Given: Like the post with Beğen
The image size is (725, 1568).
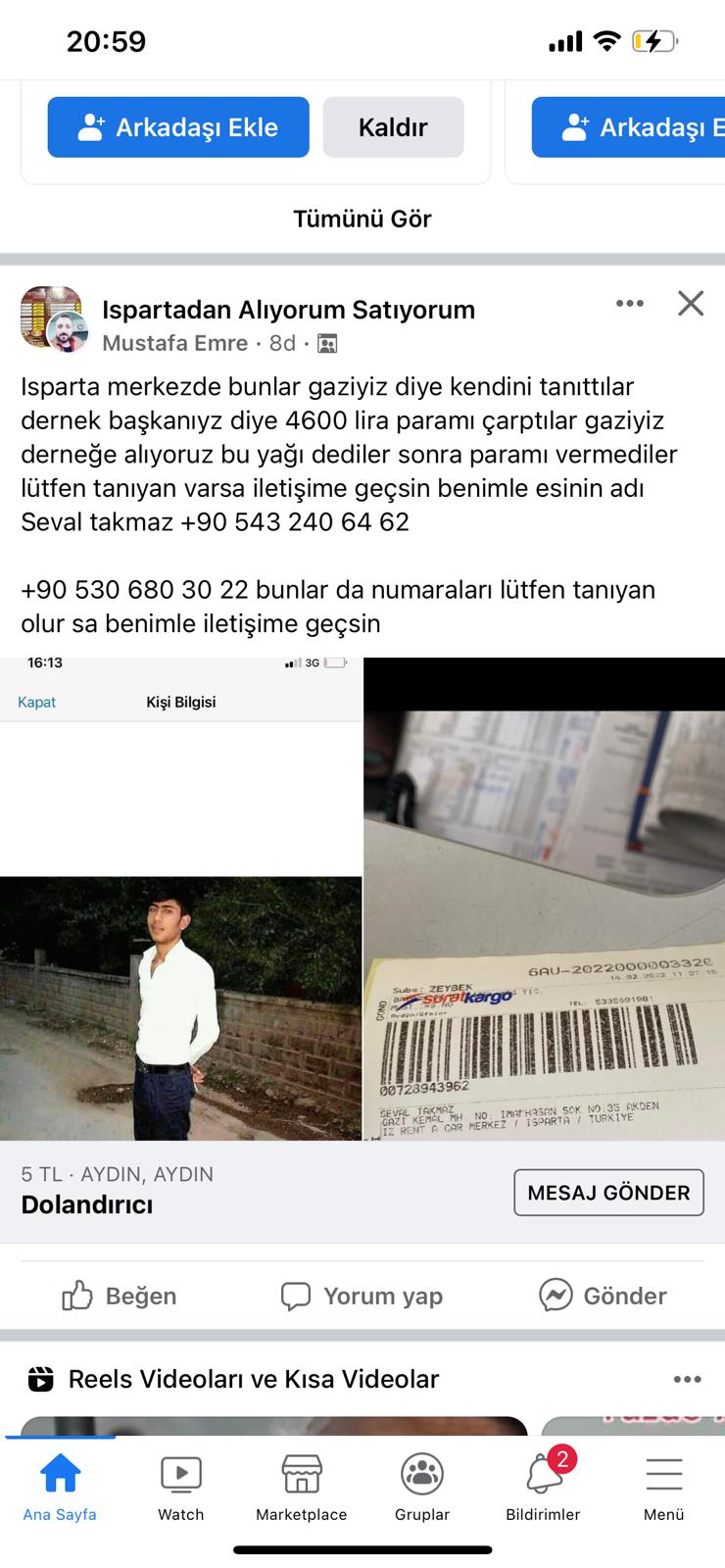Looking at the screenshot, I should pyautogui.click(x=120, y=1296).
